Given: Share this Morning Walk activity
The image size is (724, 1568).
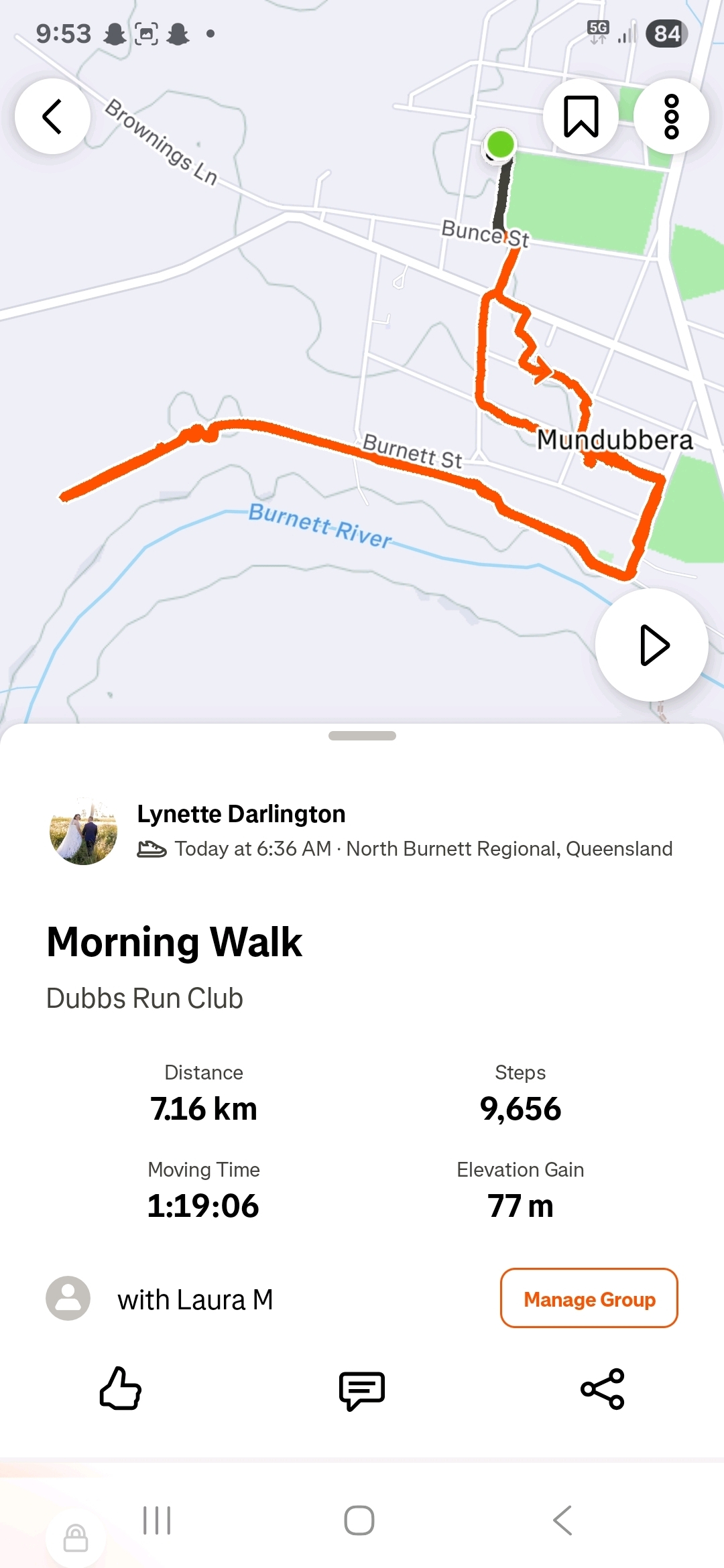Looking at the screenshot, I should 602,1388.
